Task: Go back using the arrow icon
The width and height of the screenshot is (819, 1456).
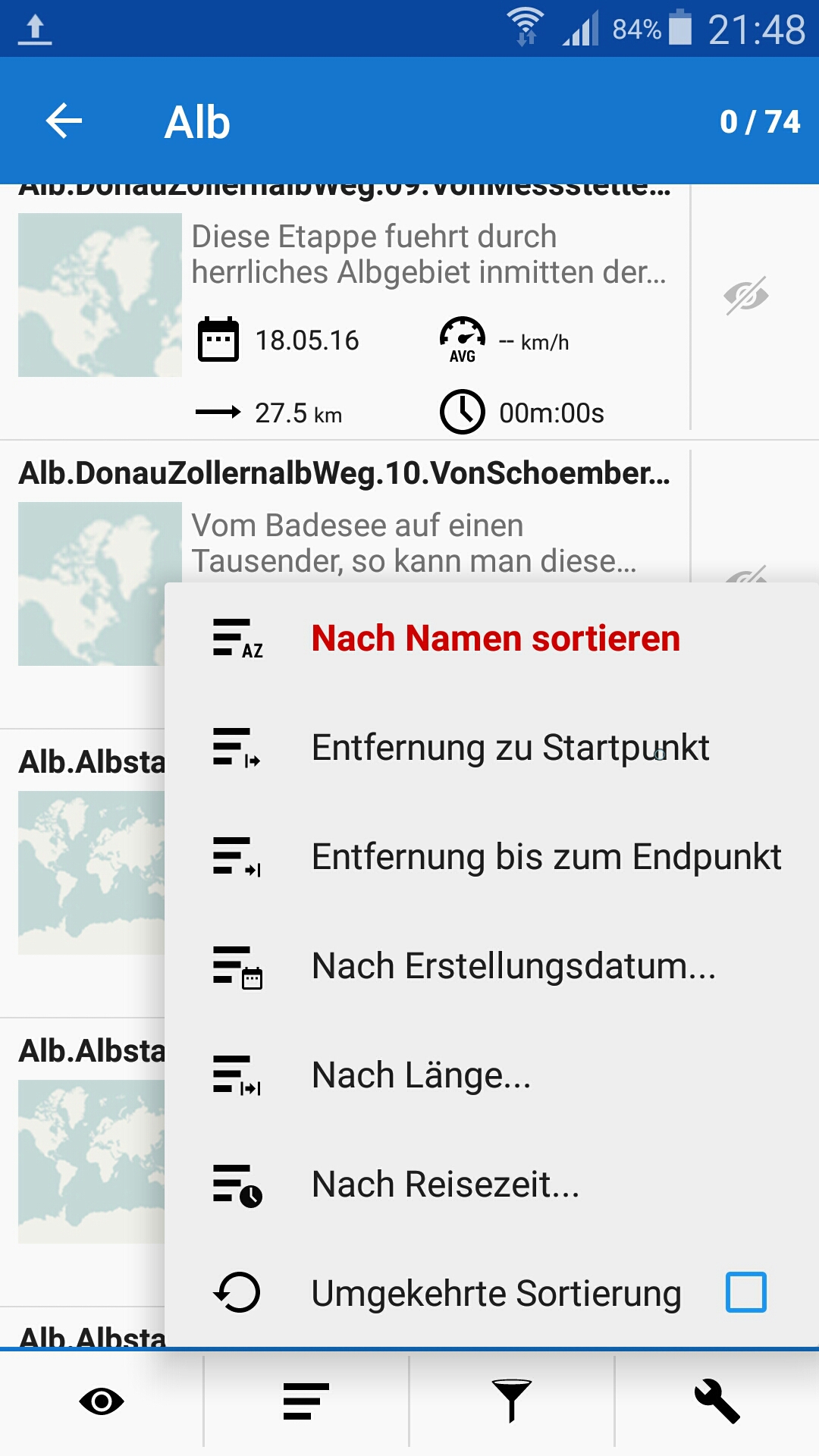Action: tap(64, 121)
